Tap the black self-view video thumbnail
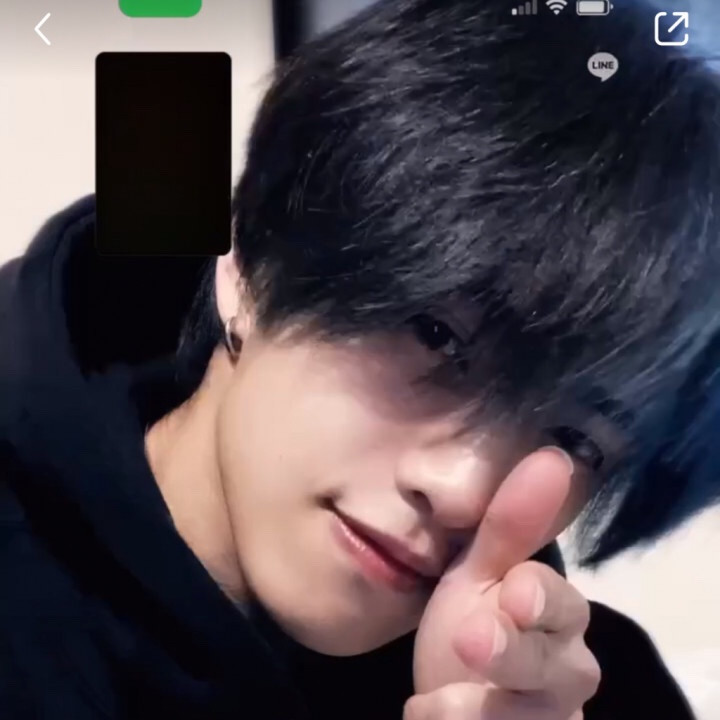The image size is (720, 720). [x=163, y=153]
